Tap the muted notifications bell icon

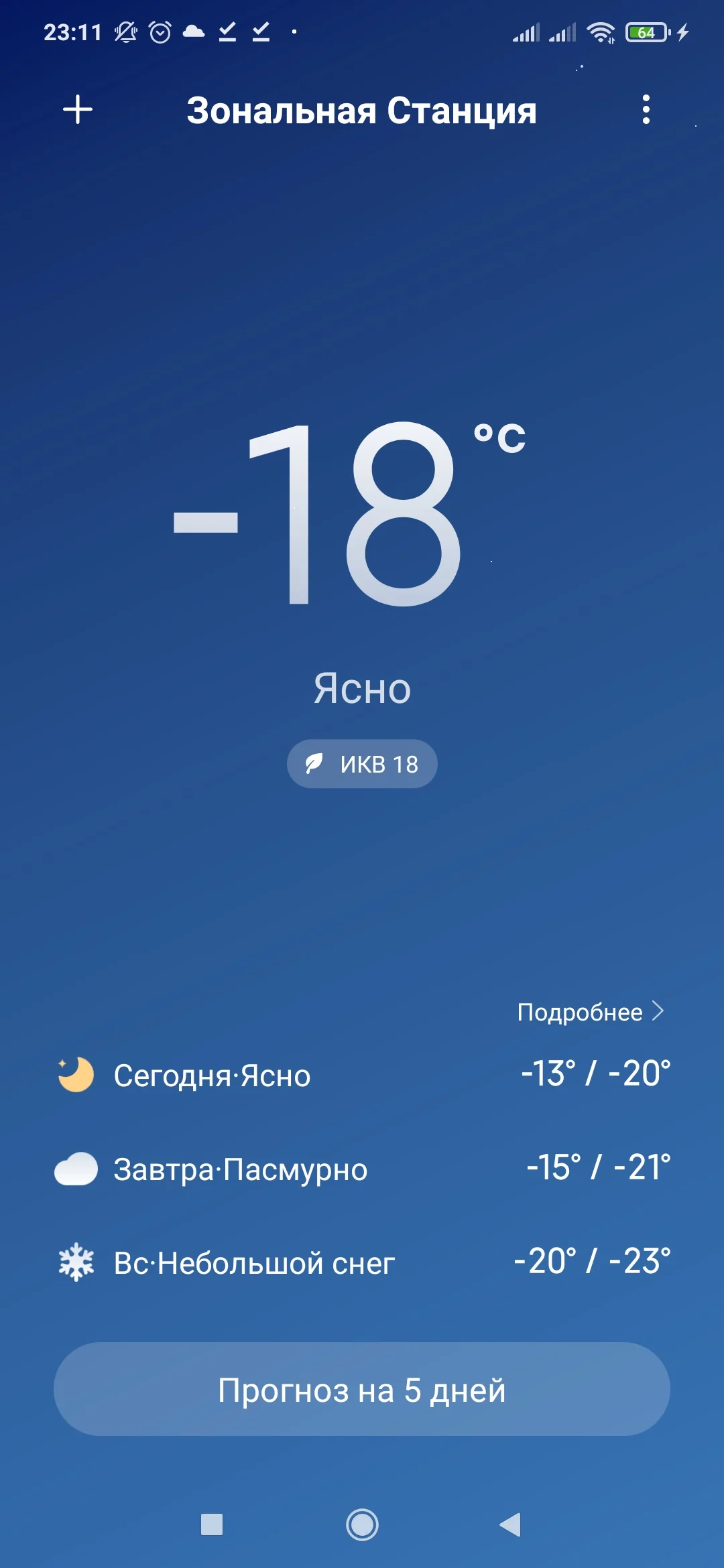[125, 30]
